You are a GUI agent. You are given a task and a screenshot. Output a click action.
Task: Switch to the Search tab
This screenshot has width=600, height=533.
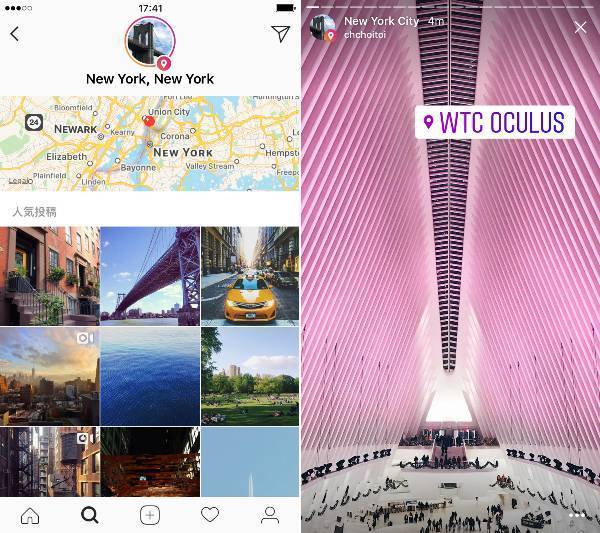[x=90, y=515]
